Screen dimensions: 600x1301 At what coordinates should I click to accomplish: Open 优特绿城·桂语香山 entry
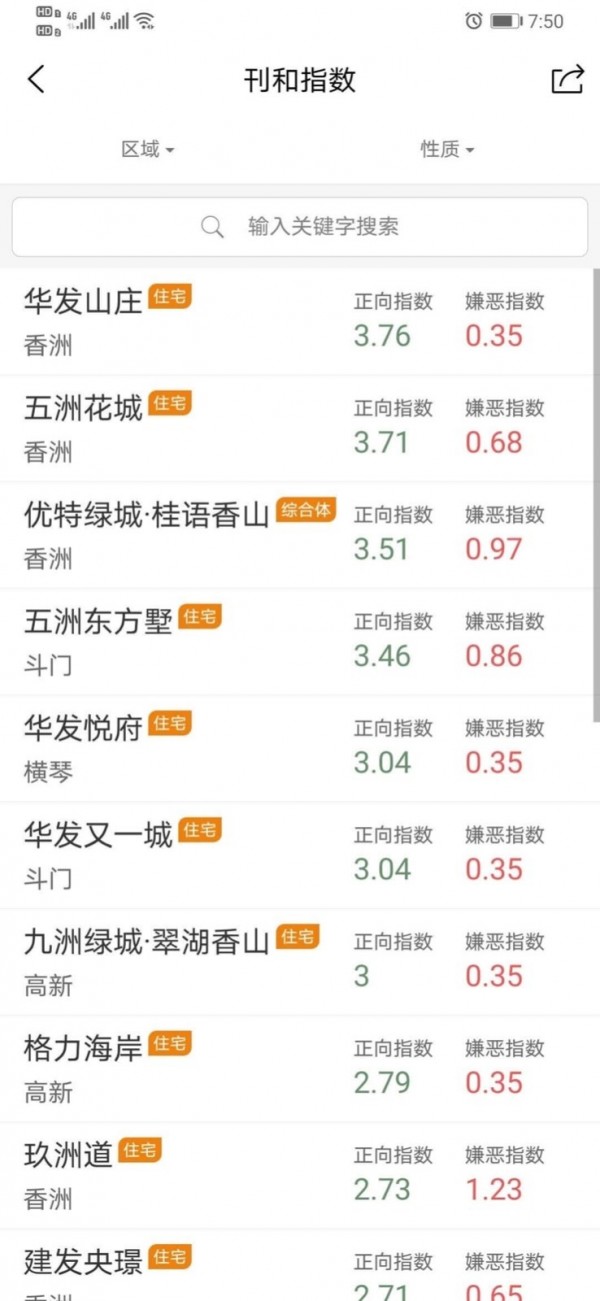pos(300,536)
